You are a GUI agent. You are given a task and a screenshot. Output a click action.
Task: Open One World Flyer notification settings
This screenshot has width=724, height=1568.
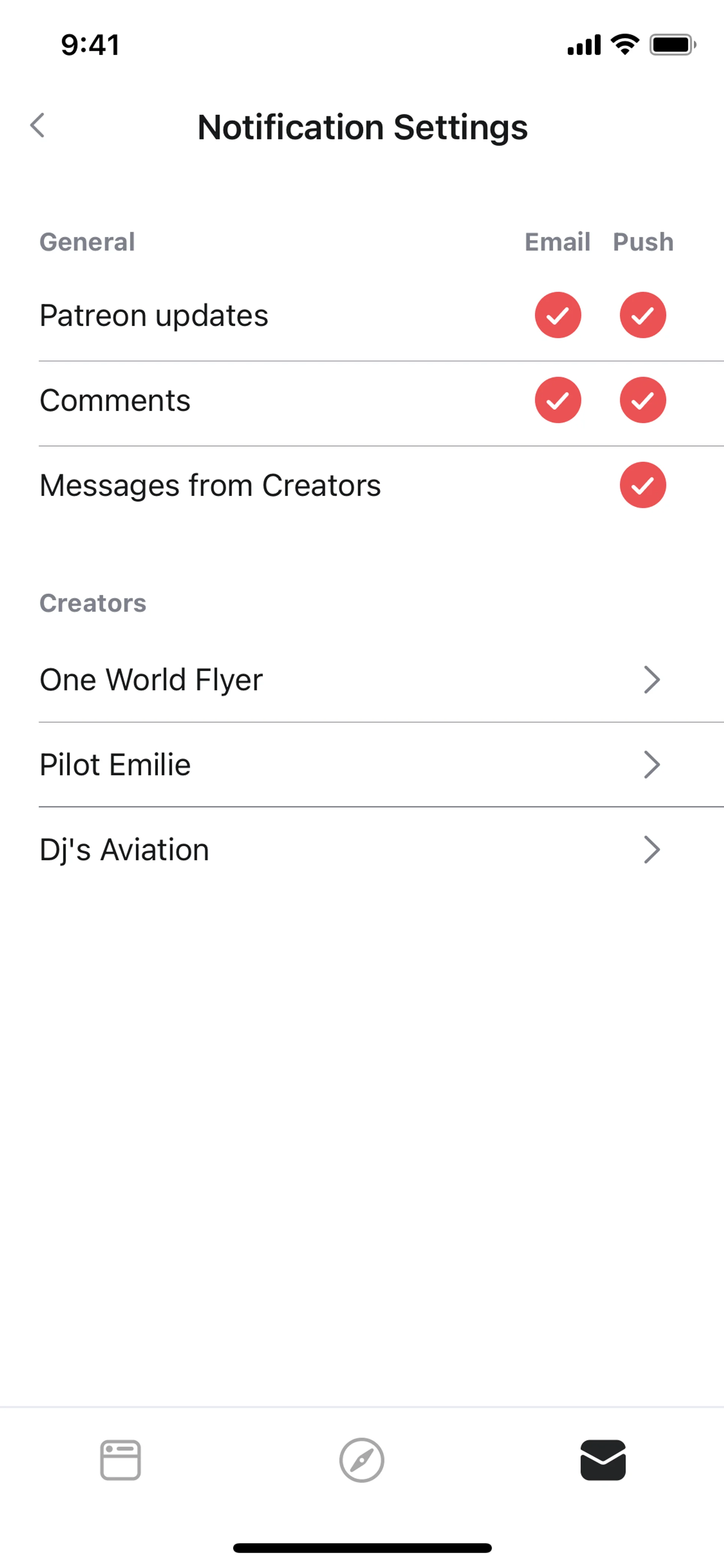362,680
